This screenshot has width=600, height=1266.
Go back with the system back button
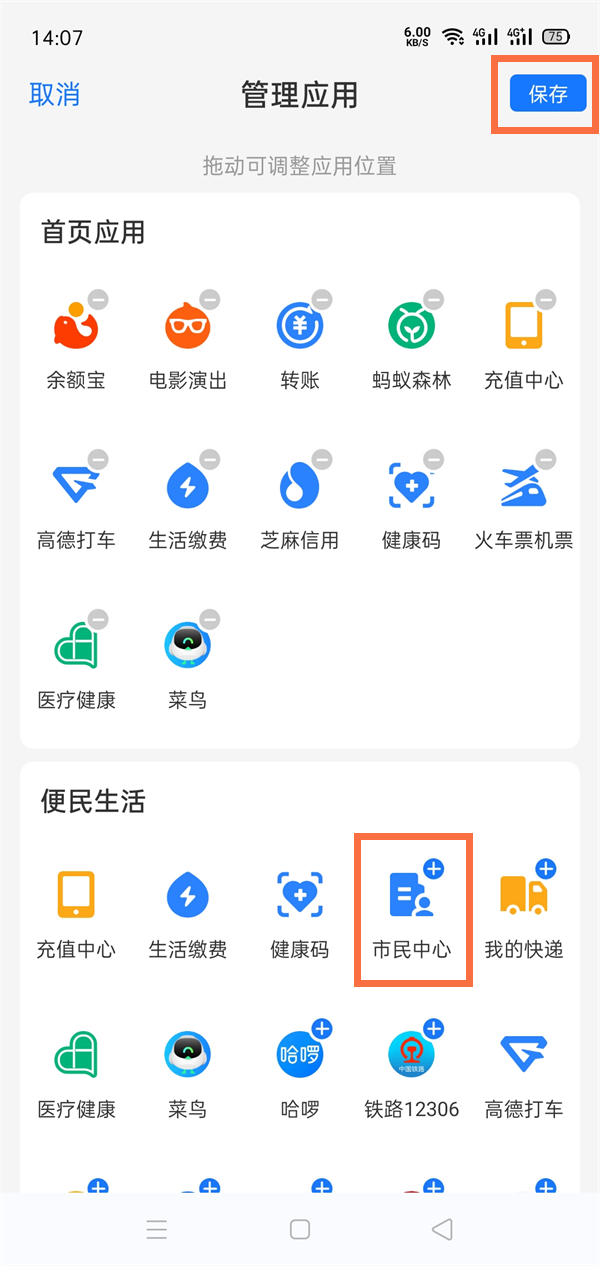442,1229
